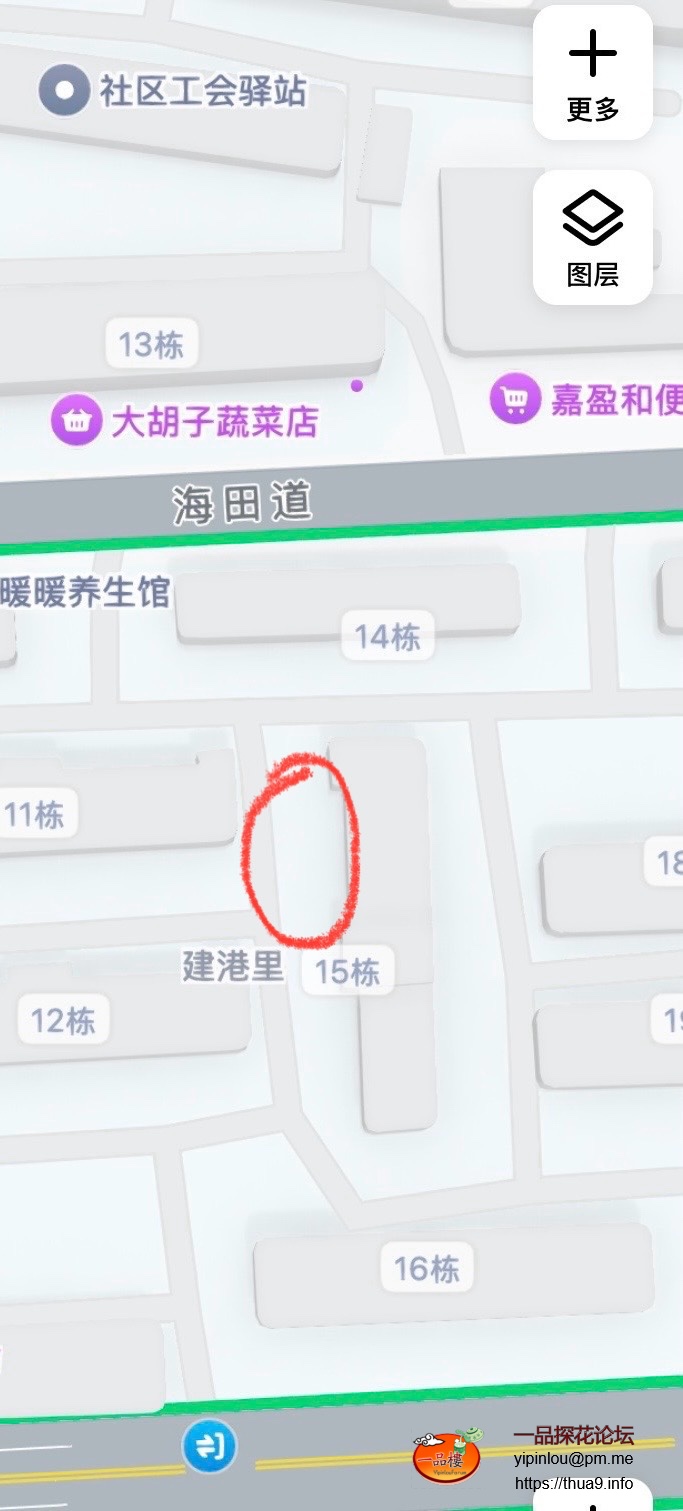Select the 暖暖养生馆 place label
The height and width of the screenshot is (1511, 683).
pos(85,592)
